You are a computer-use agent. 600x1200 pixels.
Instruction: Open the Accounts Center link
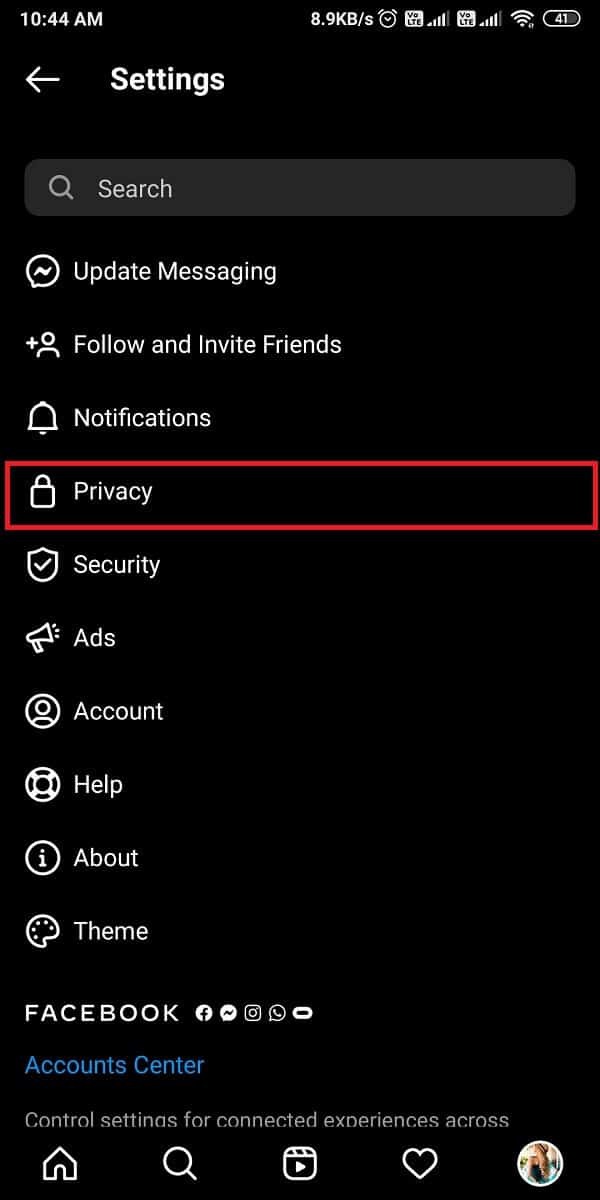coord(114,1065)
